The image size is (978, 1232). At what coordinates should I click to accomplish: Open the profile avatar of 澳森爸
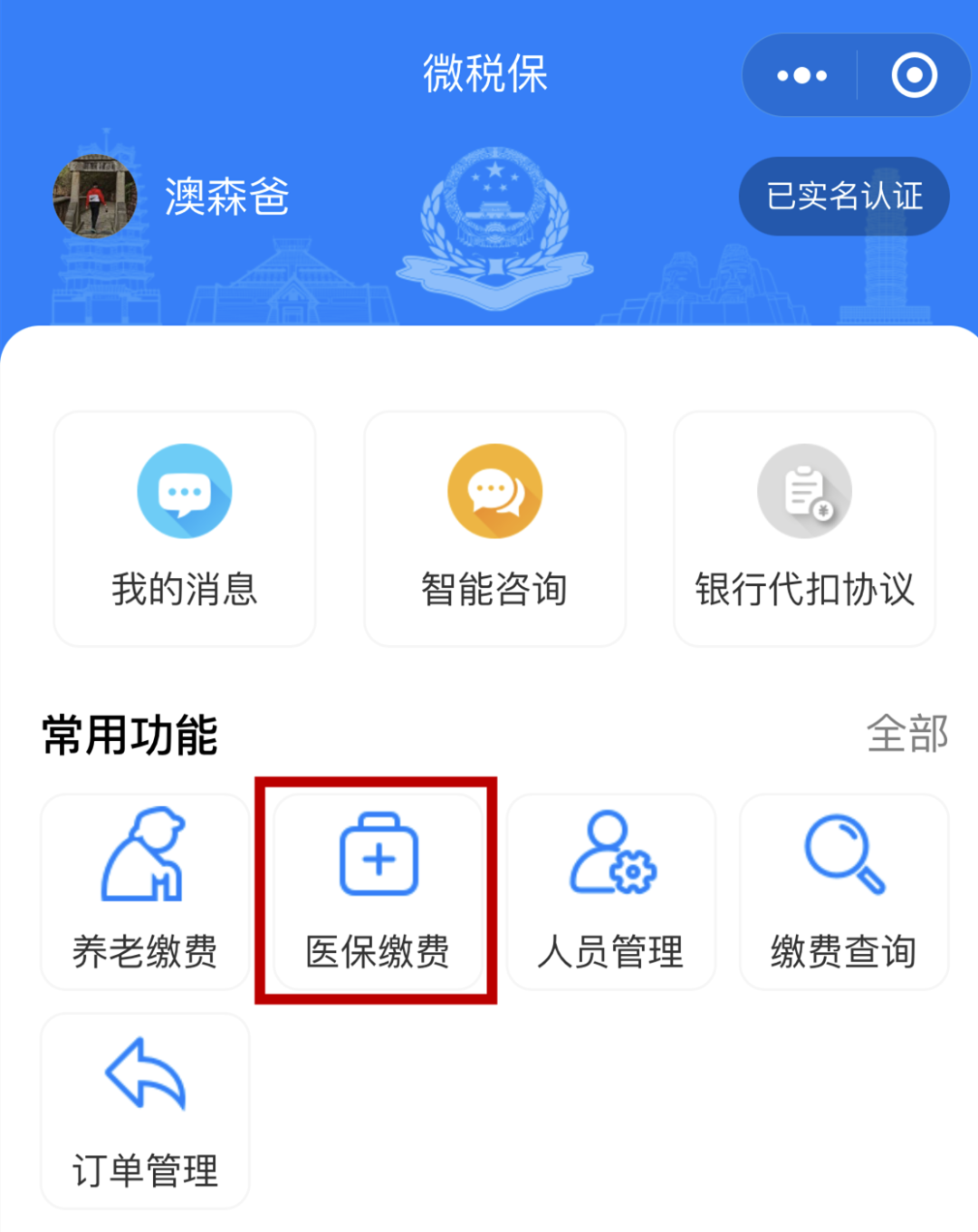tap(95, 197)
